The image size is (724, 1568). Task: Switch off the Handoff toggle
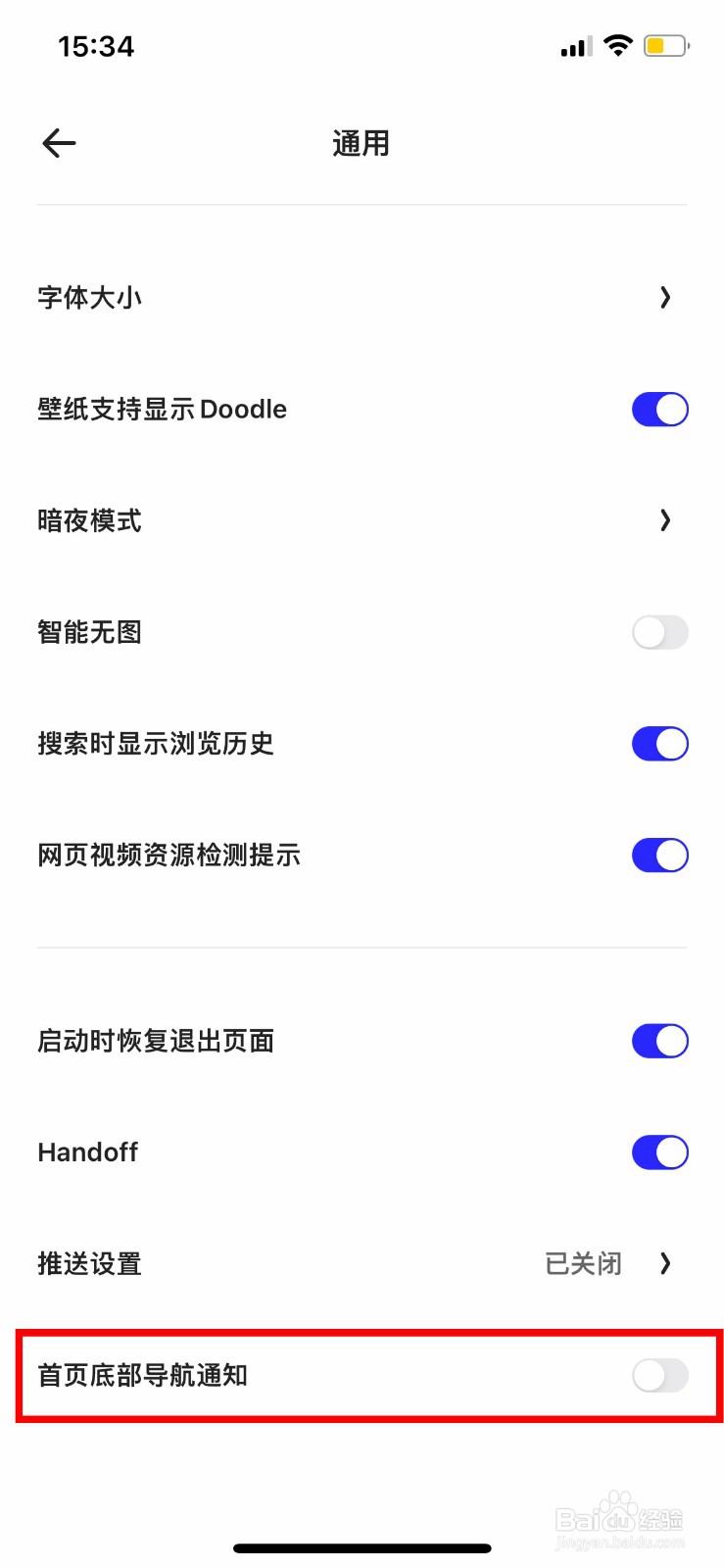659,1152
